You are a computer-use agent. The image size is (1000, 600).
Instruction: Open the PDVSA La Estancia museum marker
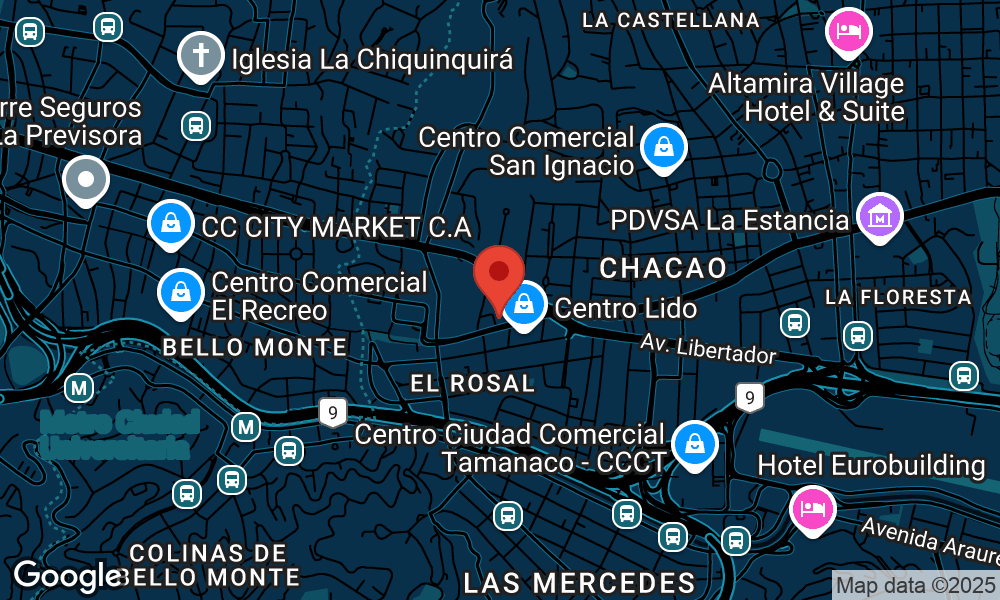click(x=881, y=215)
